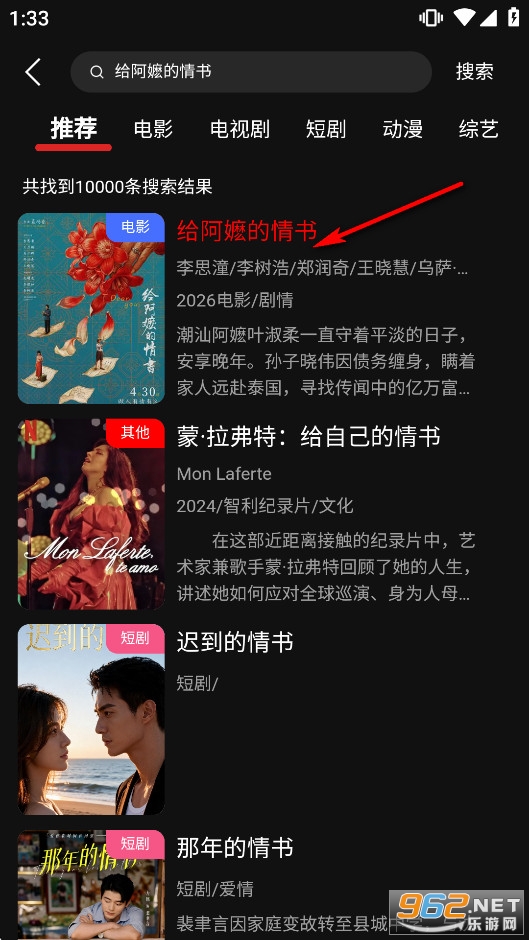529x940 pixels.
Task: Switch to the 动漫 tab
Action: (402, 129)
